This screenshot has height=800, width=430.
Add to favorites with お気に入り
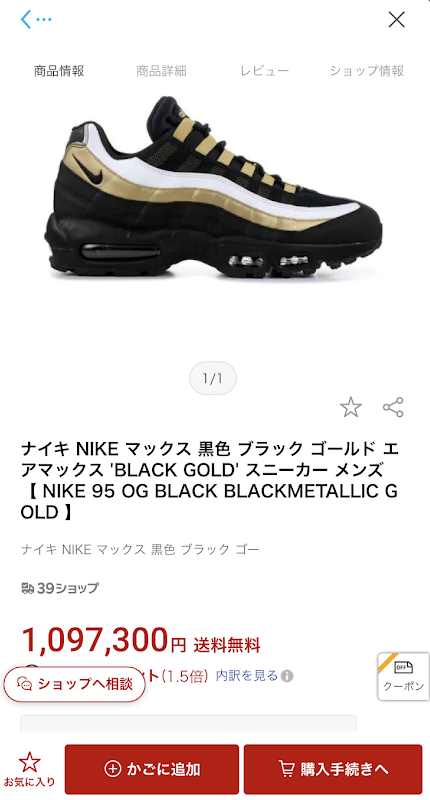30,769
